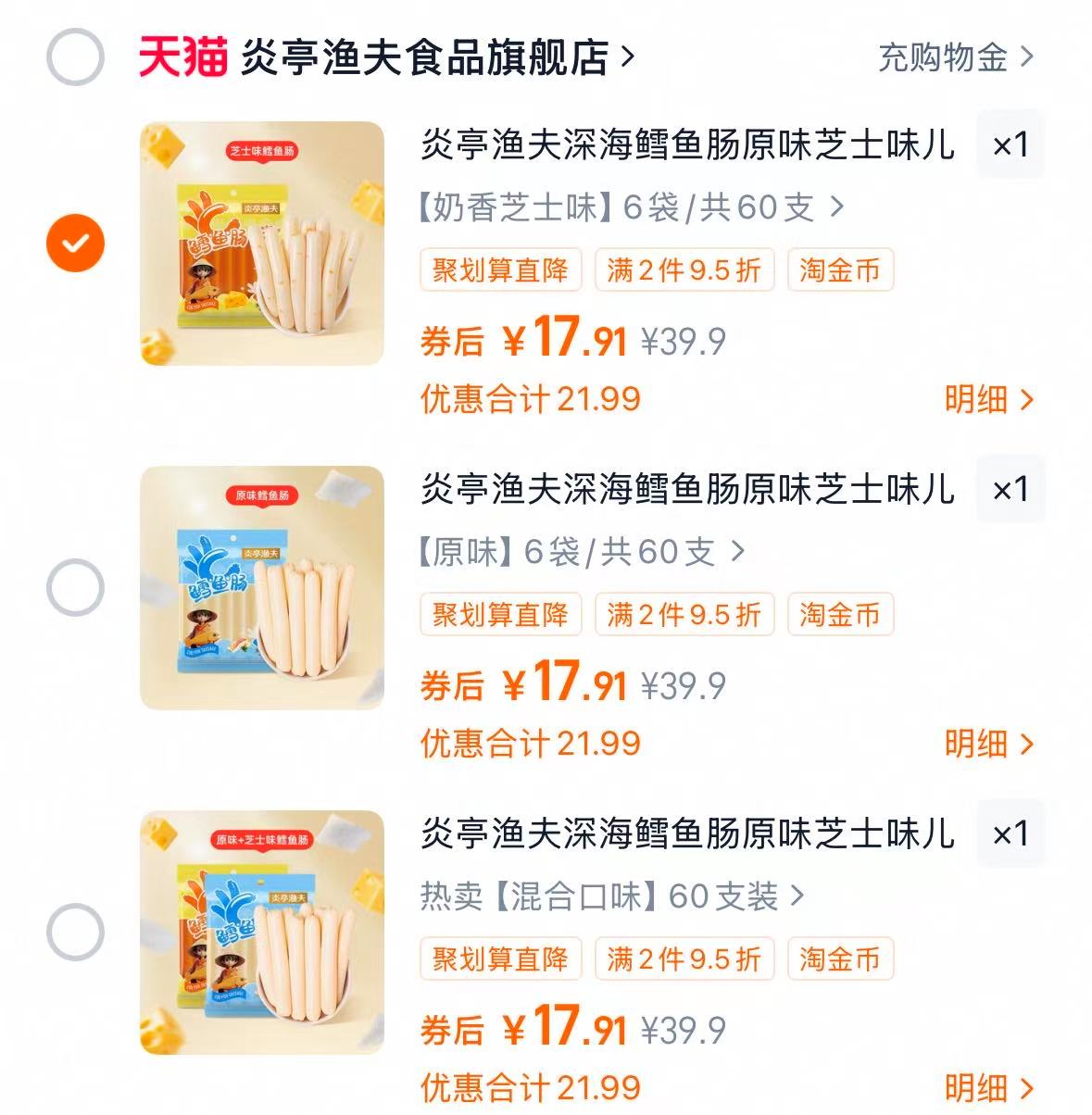Click ×1 quantity on first item
Image resolution: width=1092 pixels, height=1115 pixels.
point(1010,144)
